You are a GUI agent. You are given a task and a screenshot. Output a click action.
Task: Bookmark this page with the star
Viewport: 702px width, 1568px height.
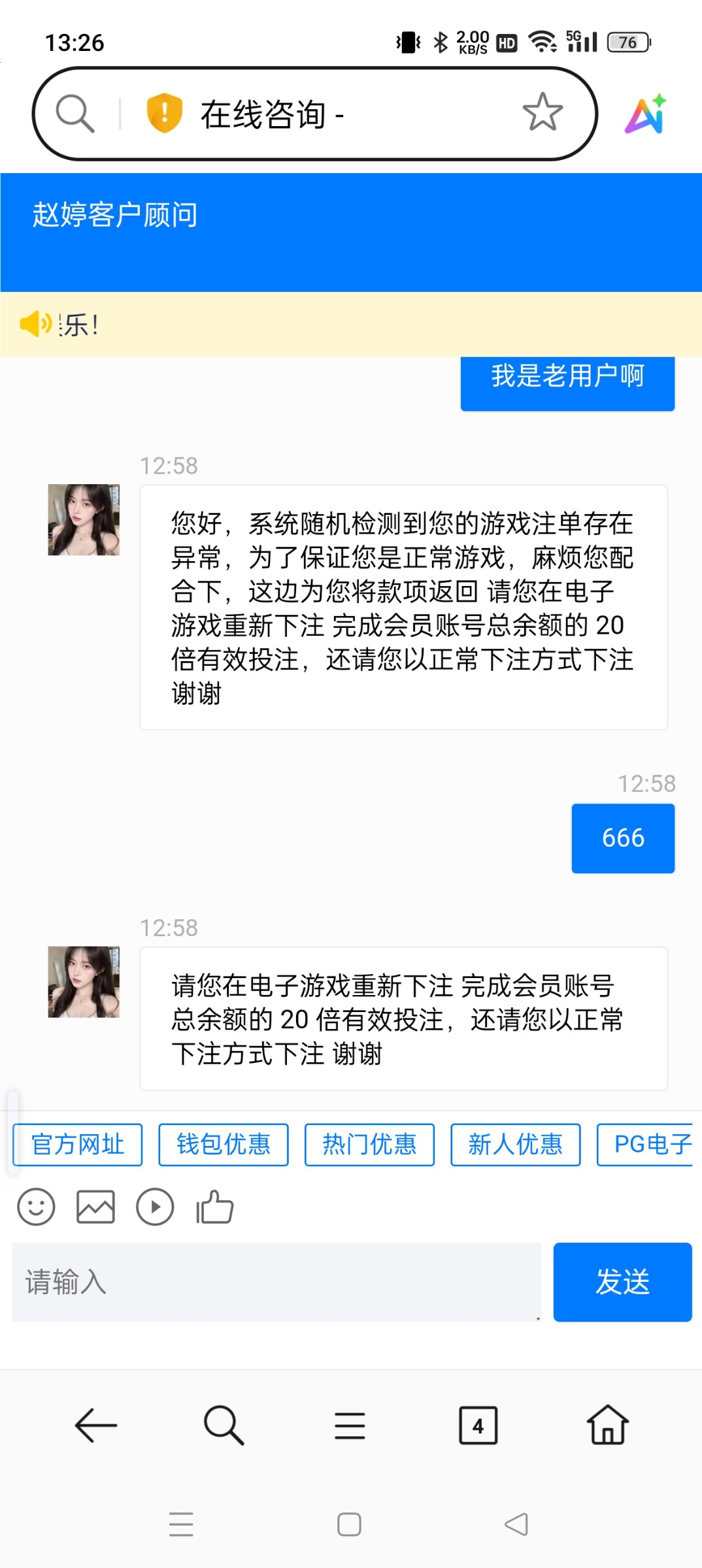tap(543, 112)
